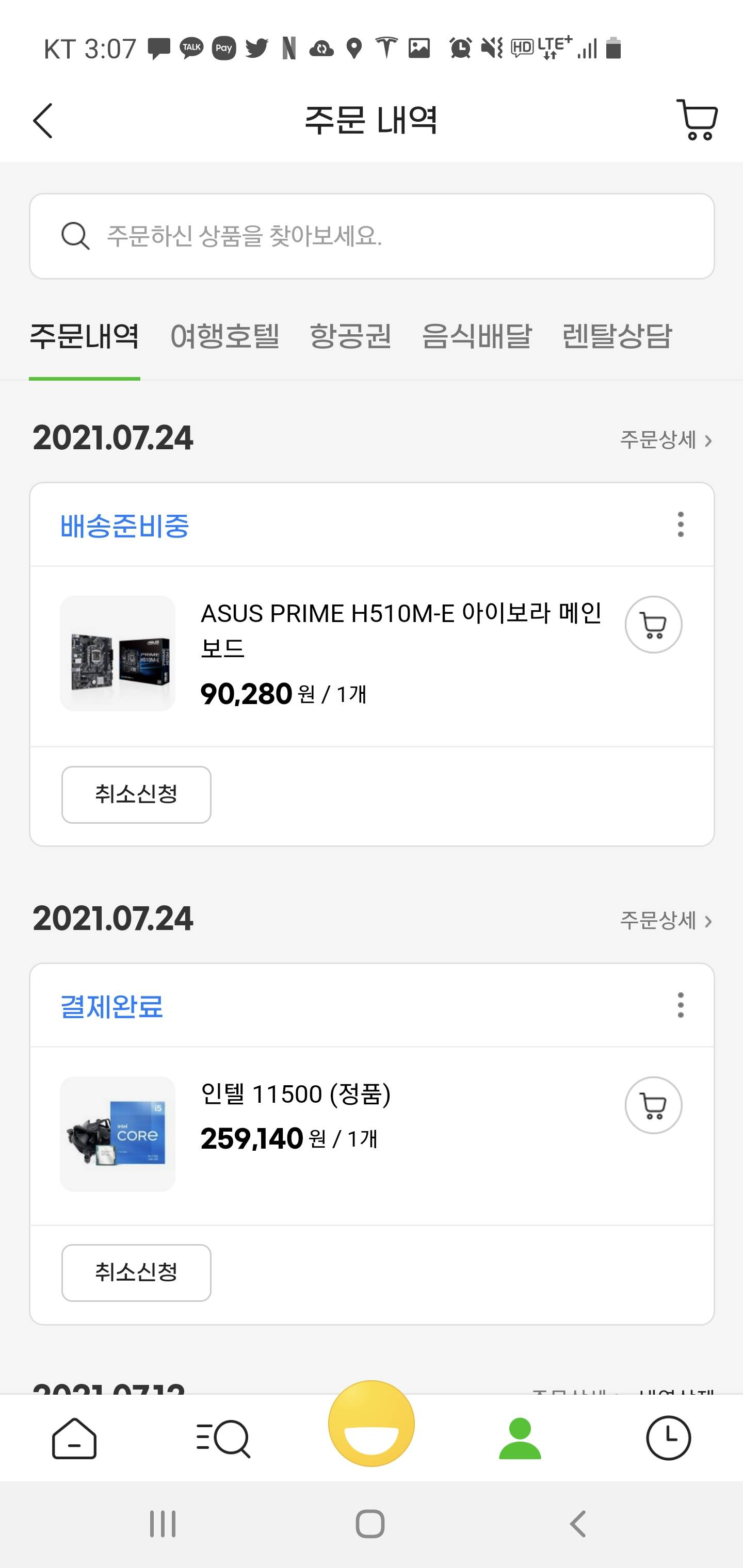Viewport: 743px width, 1568px height.
Task: Open the recently viewed clock tab
Action: click(x=668, y=1439)
